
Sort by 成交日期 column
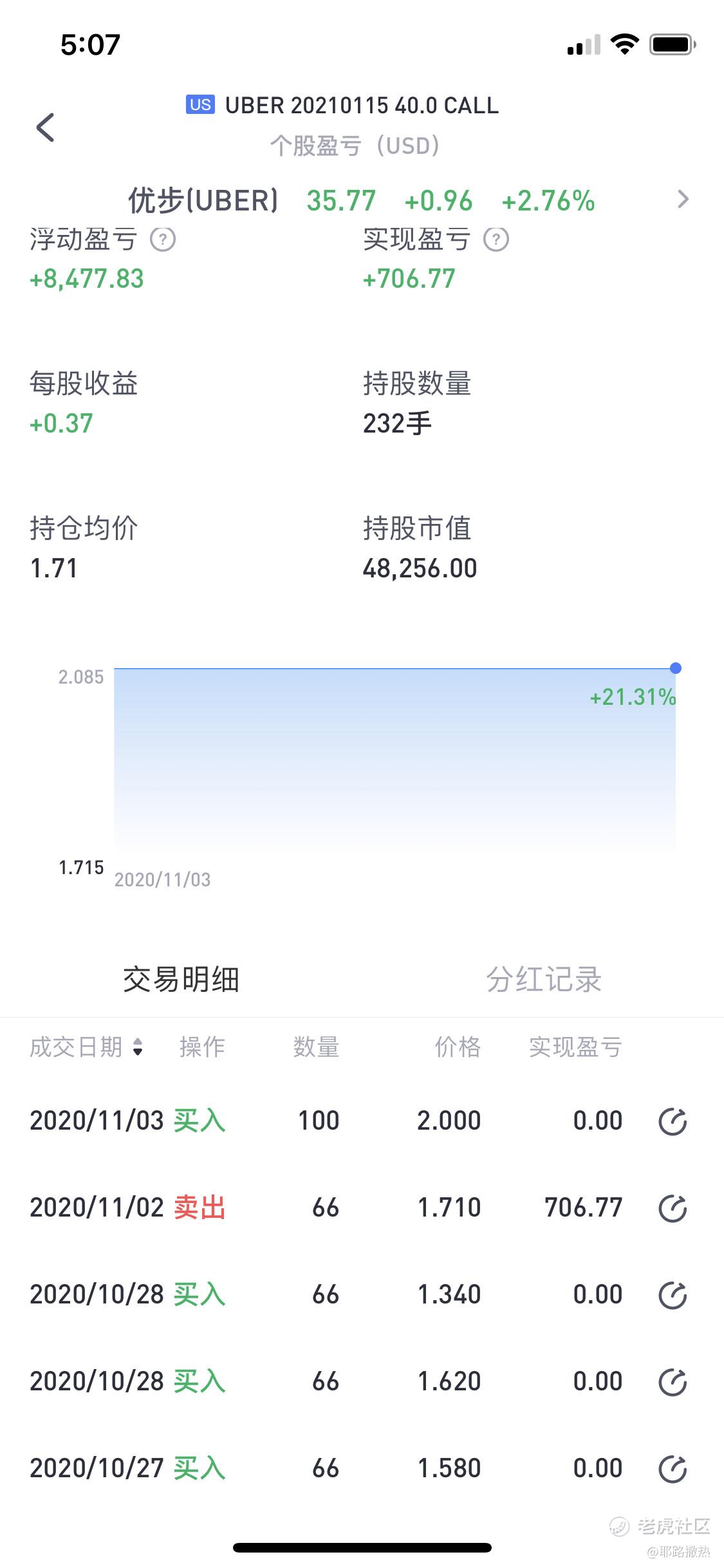pos(86,1047)
